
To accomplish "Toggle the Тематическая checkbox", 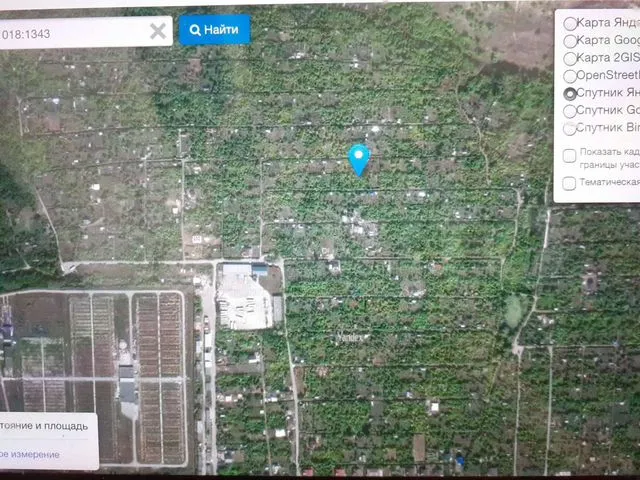I will (x=569, y=183).
